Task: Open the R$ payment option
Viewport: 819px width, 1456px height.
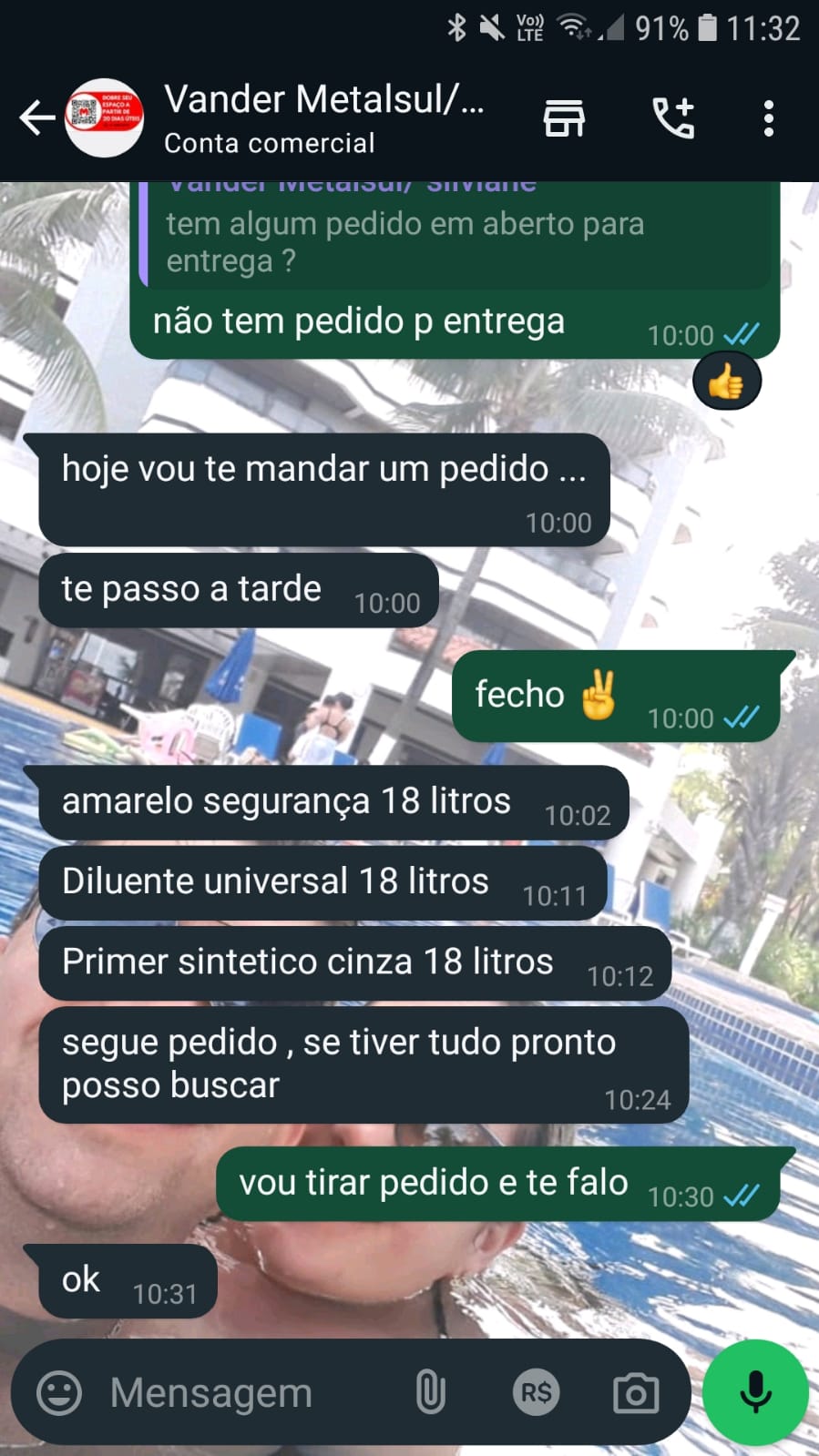Action: (536, 1392)
